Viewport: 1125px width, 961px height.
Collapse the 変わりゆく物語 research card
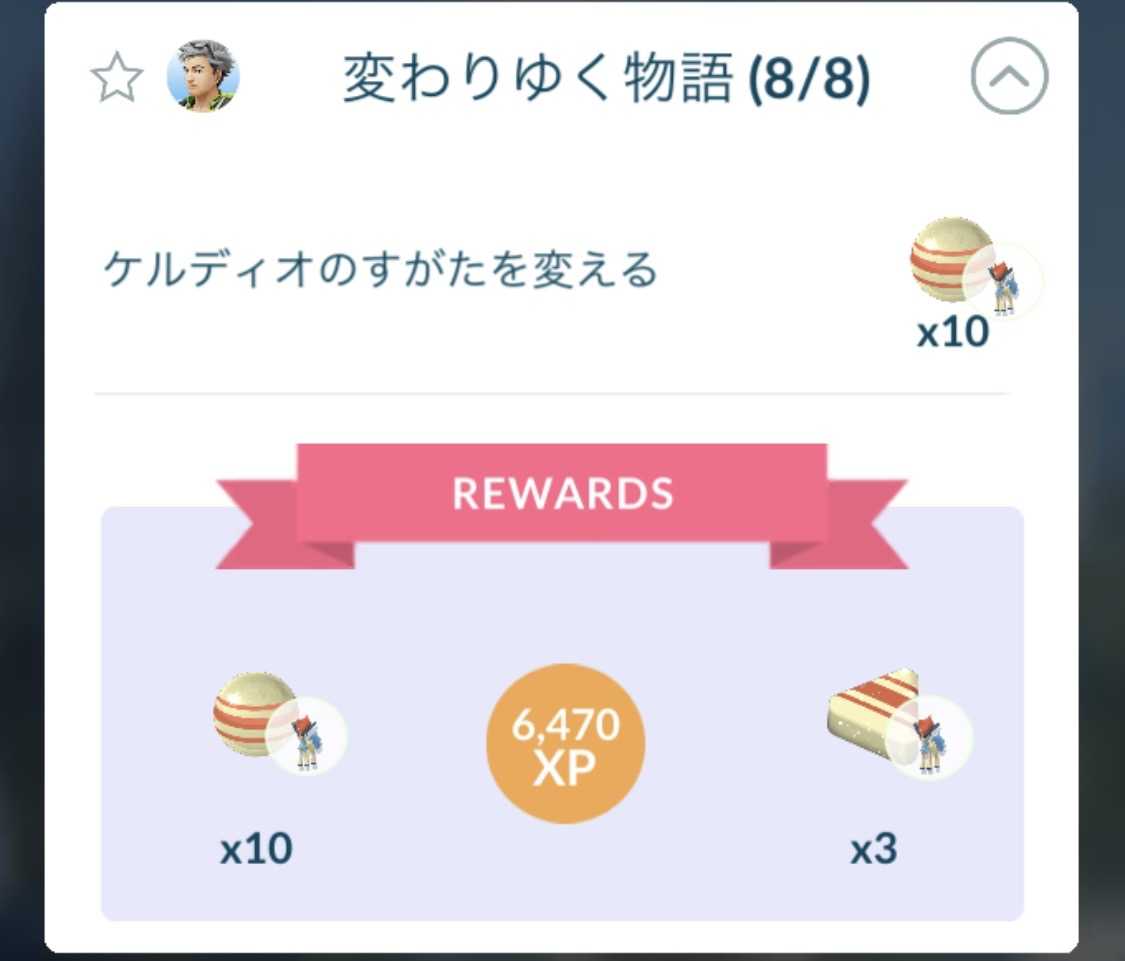[x=1009, y=77]
